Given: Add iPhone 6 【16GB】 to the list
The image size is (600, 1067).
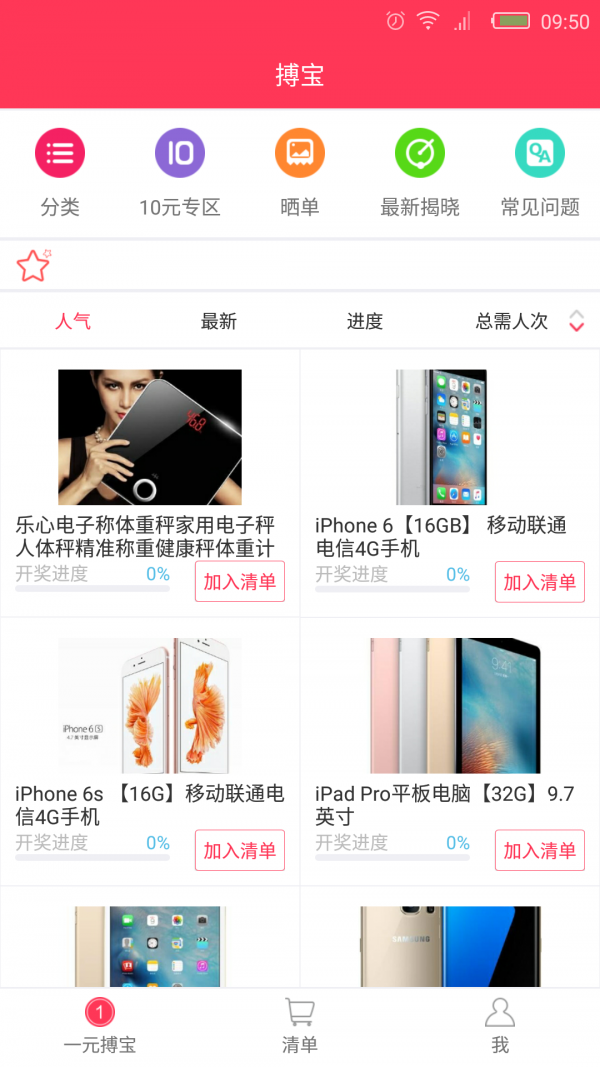Looking at the screenshot, I should tap(540, 582).
